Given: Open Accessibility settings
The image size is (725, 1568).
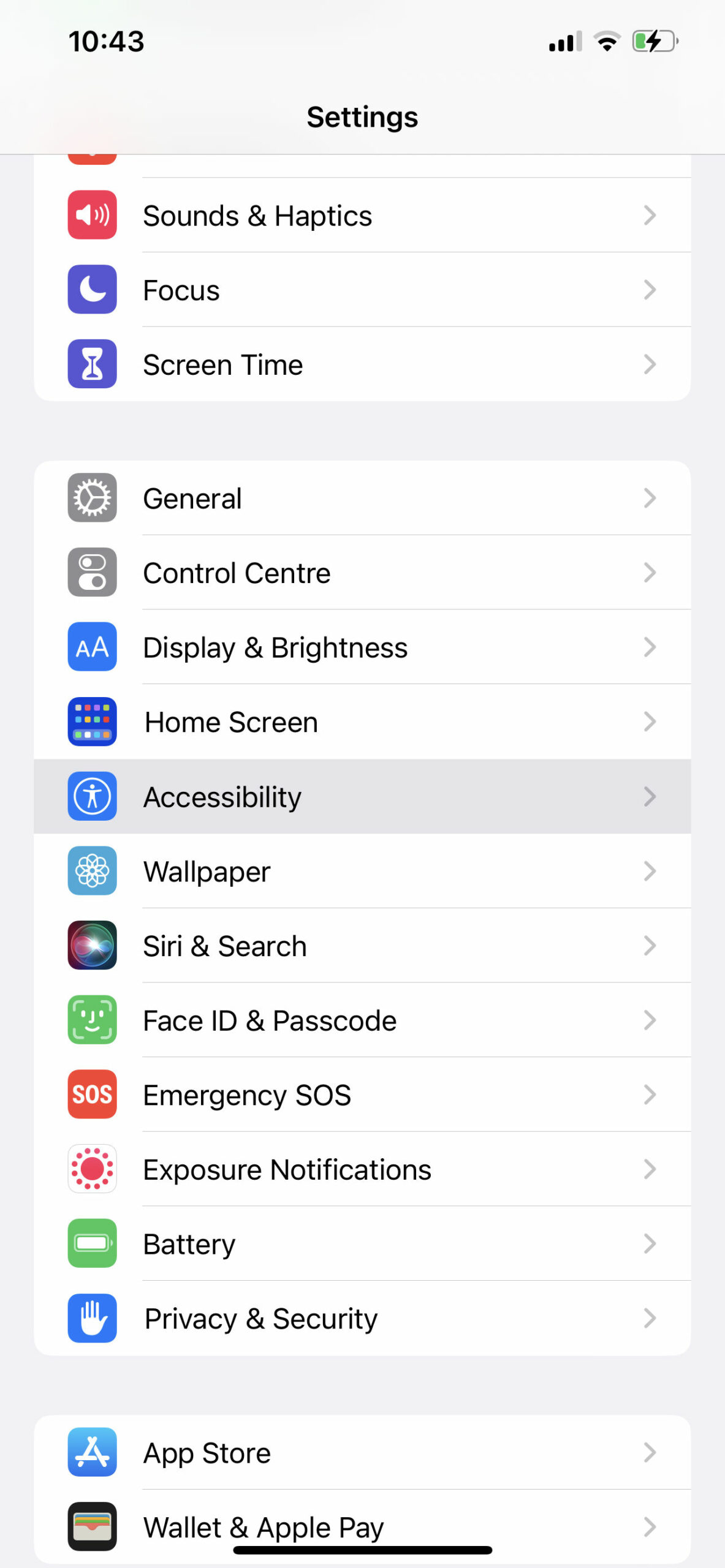Looking at the screenshot, I should 362,797.
